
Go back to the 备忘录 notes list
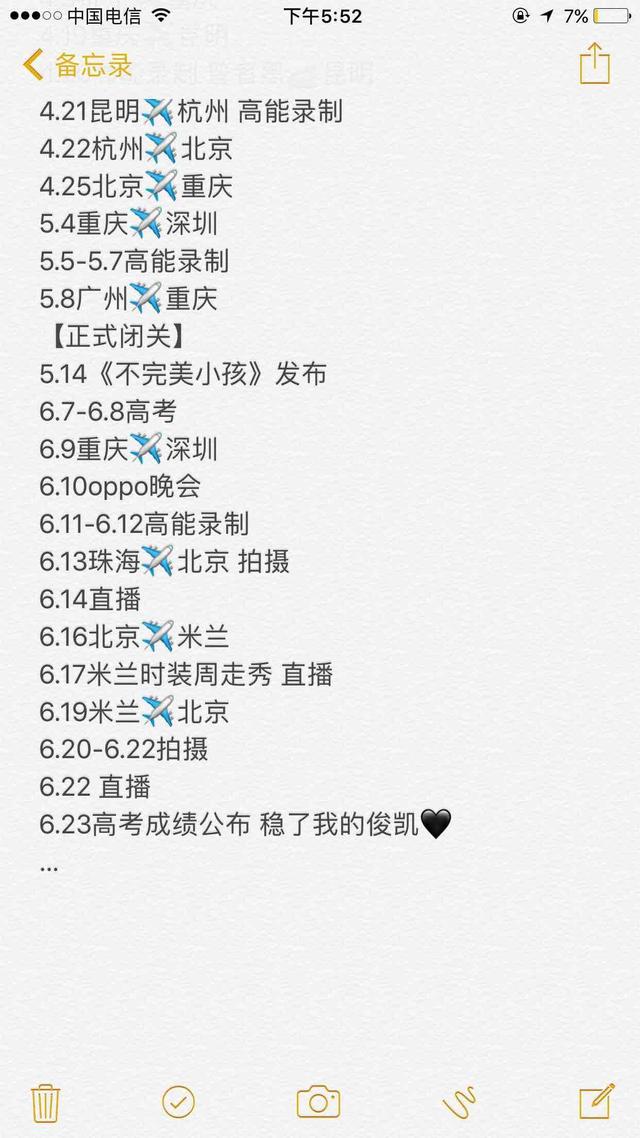pos(78,65)
